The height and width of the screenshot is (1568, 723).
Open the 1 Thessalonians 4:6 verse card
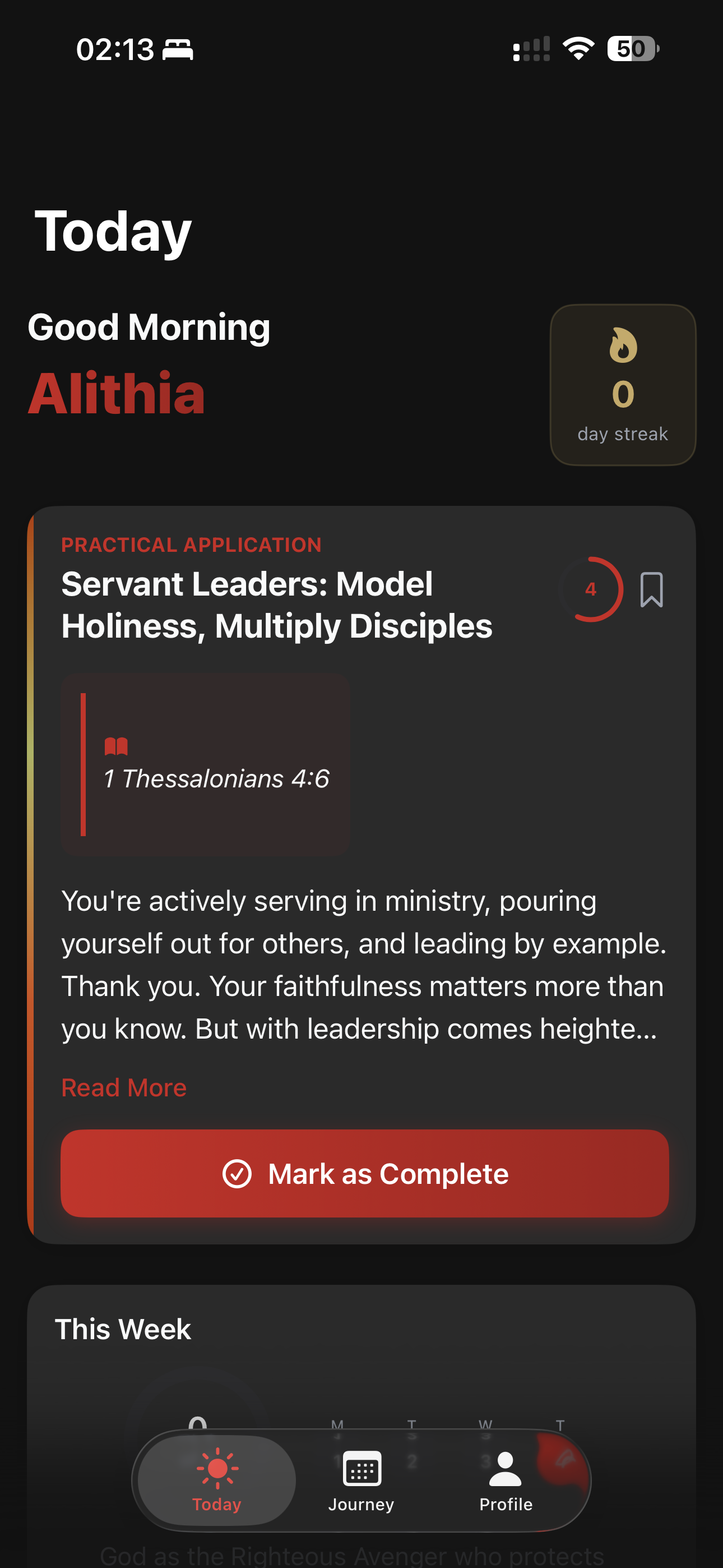(206, 763)
